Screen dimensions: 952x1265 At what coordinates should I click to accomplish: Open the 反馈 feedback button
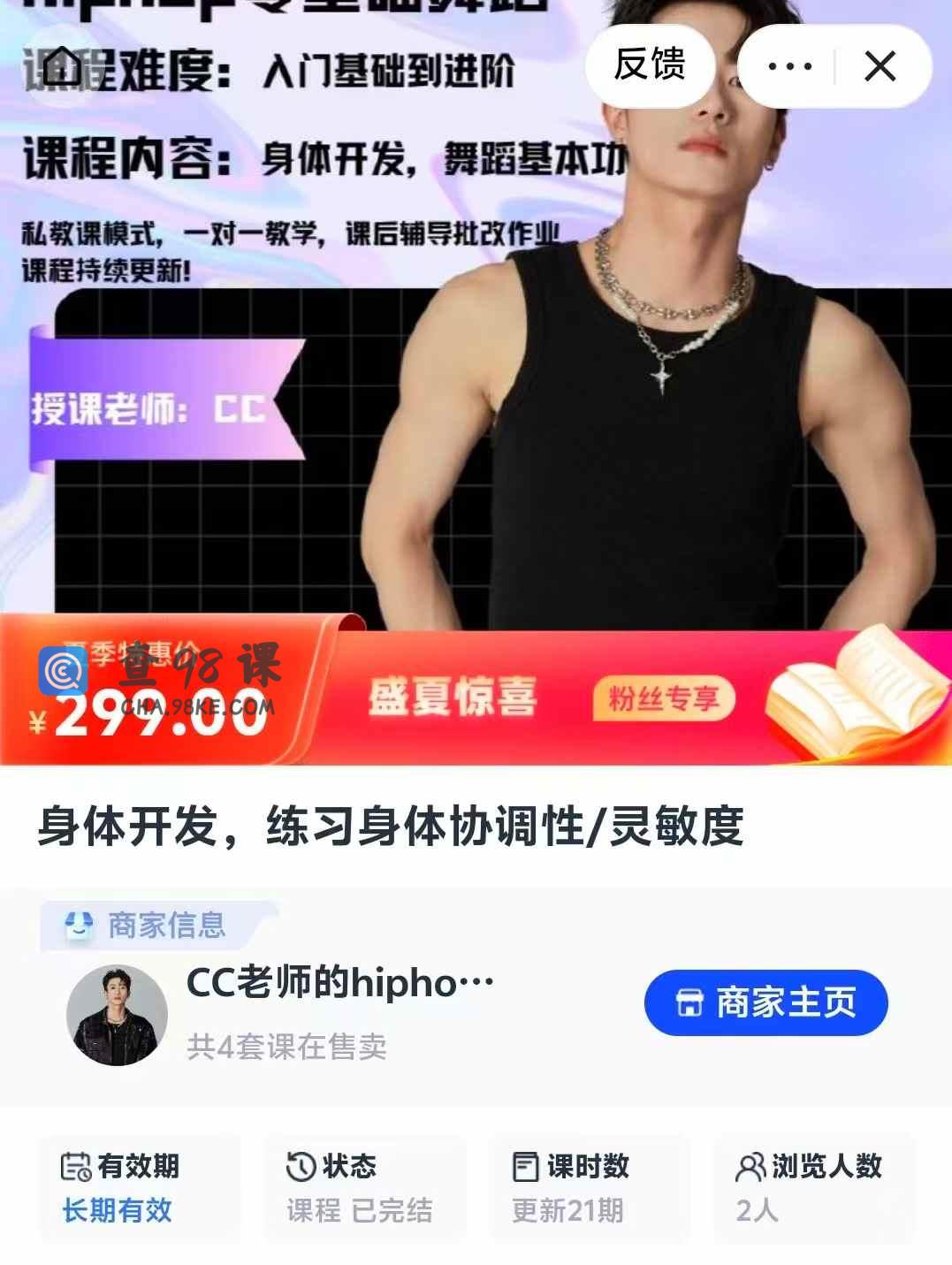pyautogui.click(x=650, y=65)
